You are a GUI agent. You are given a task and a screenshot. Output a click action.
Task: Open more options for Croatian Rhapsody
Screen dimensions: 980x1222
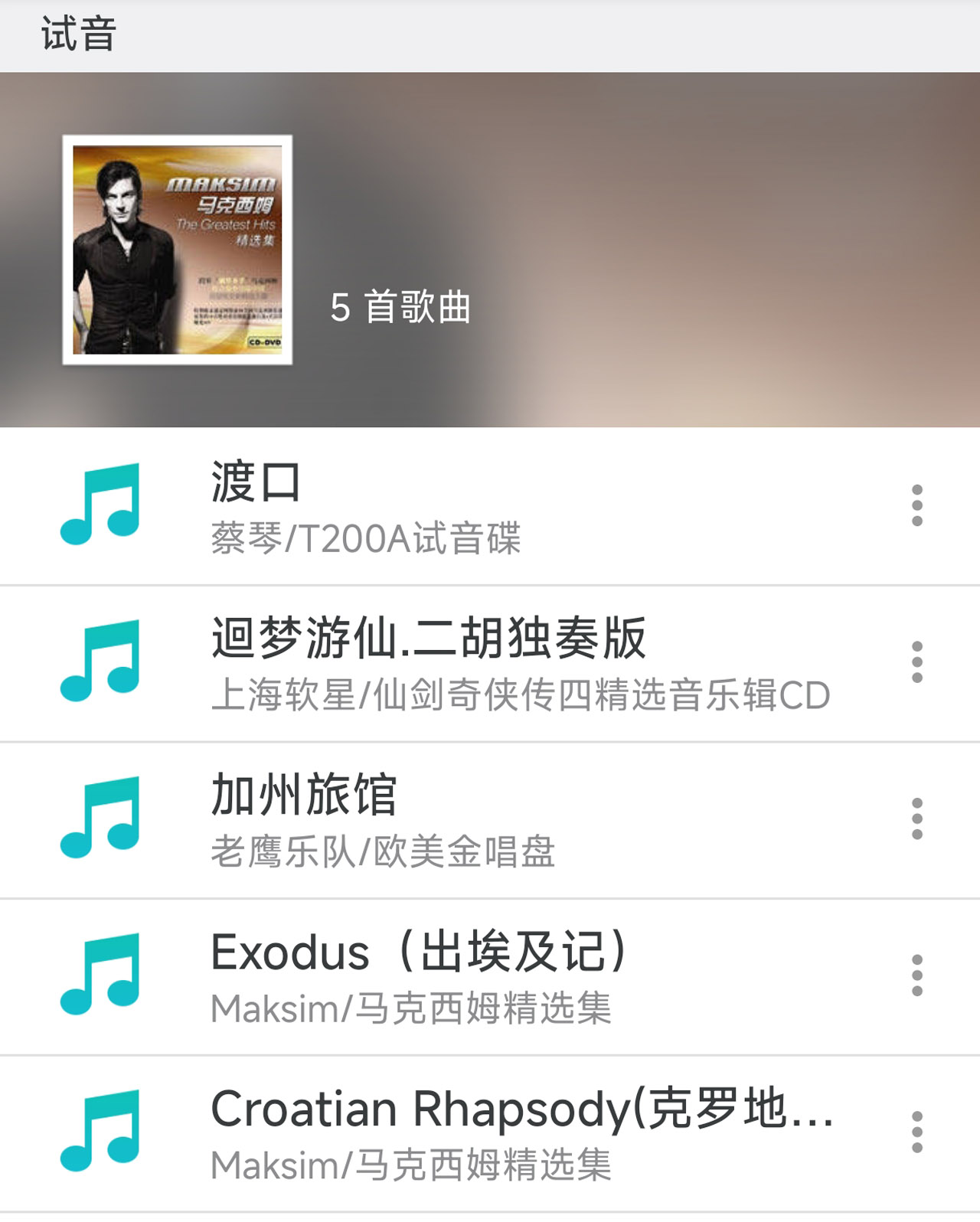click(x=916, y=1132)
